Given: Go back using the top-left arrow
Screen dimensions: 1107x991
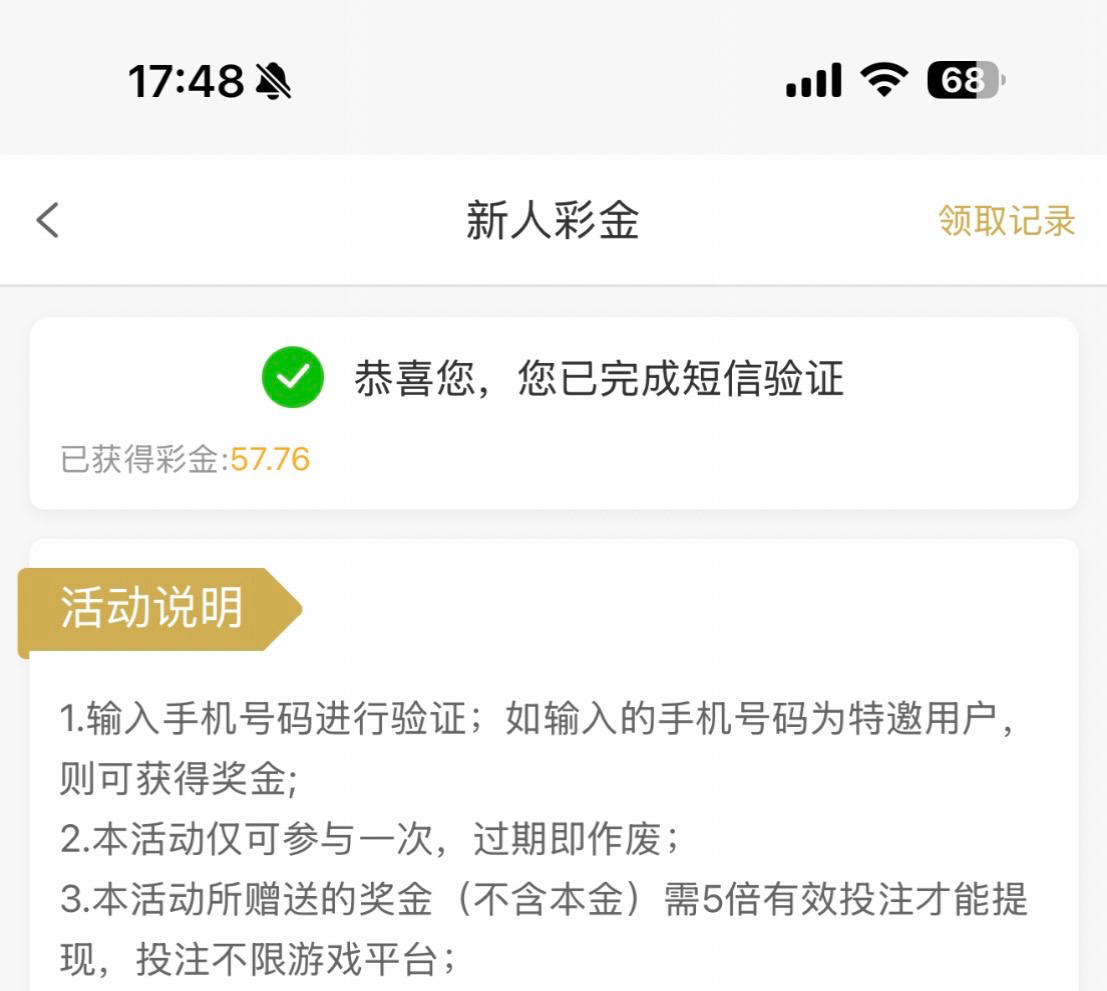Looking at the screenshot, I should coord(48,220).
